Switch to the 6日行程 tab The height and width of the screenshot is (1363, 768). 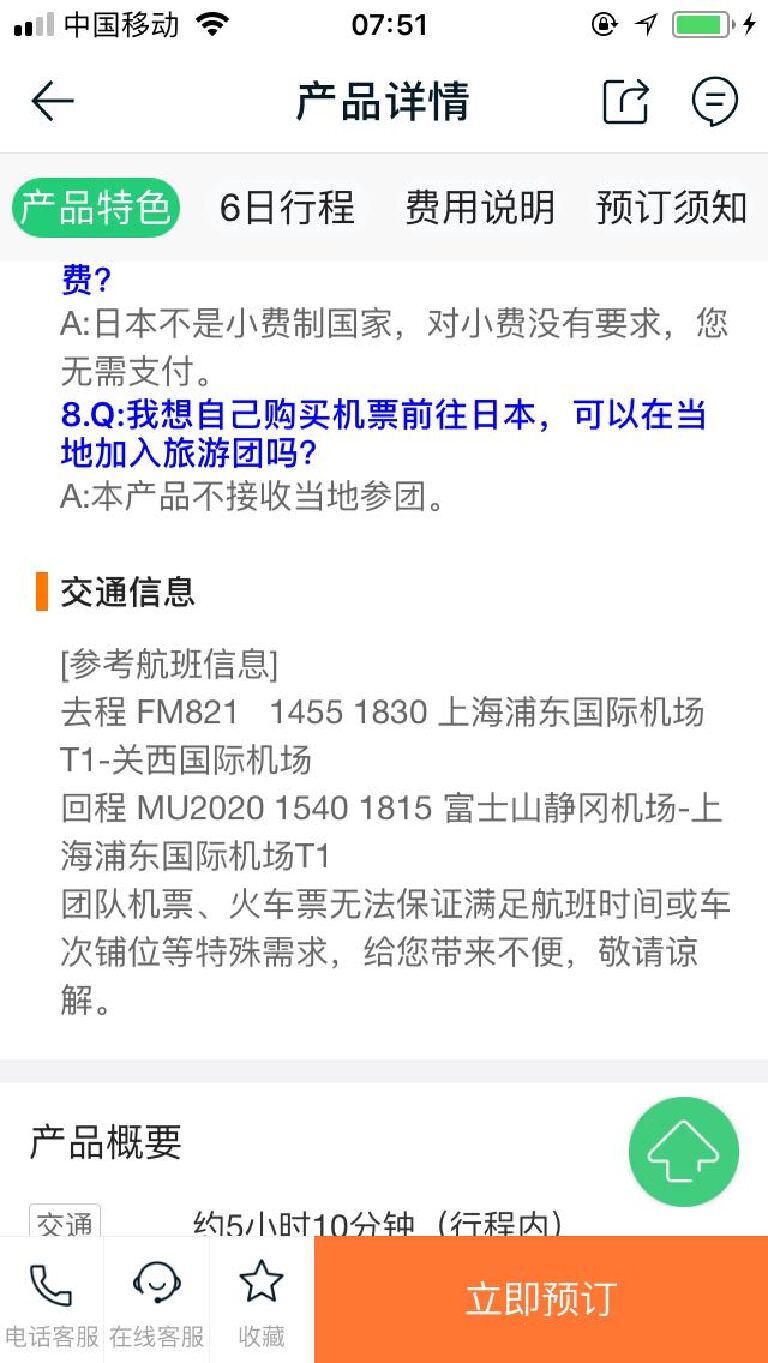(287, 208)
